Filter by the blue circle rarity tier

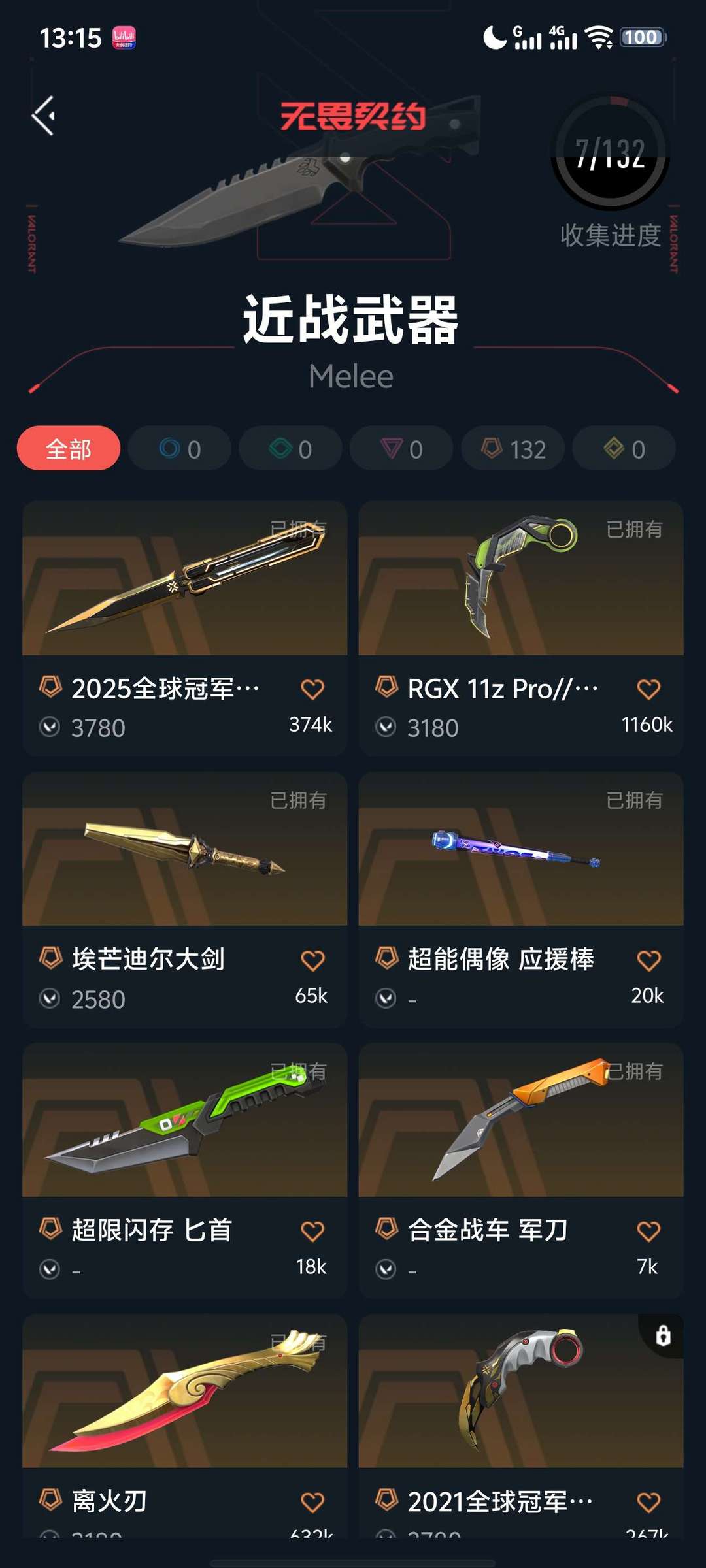coord(179,449)
